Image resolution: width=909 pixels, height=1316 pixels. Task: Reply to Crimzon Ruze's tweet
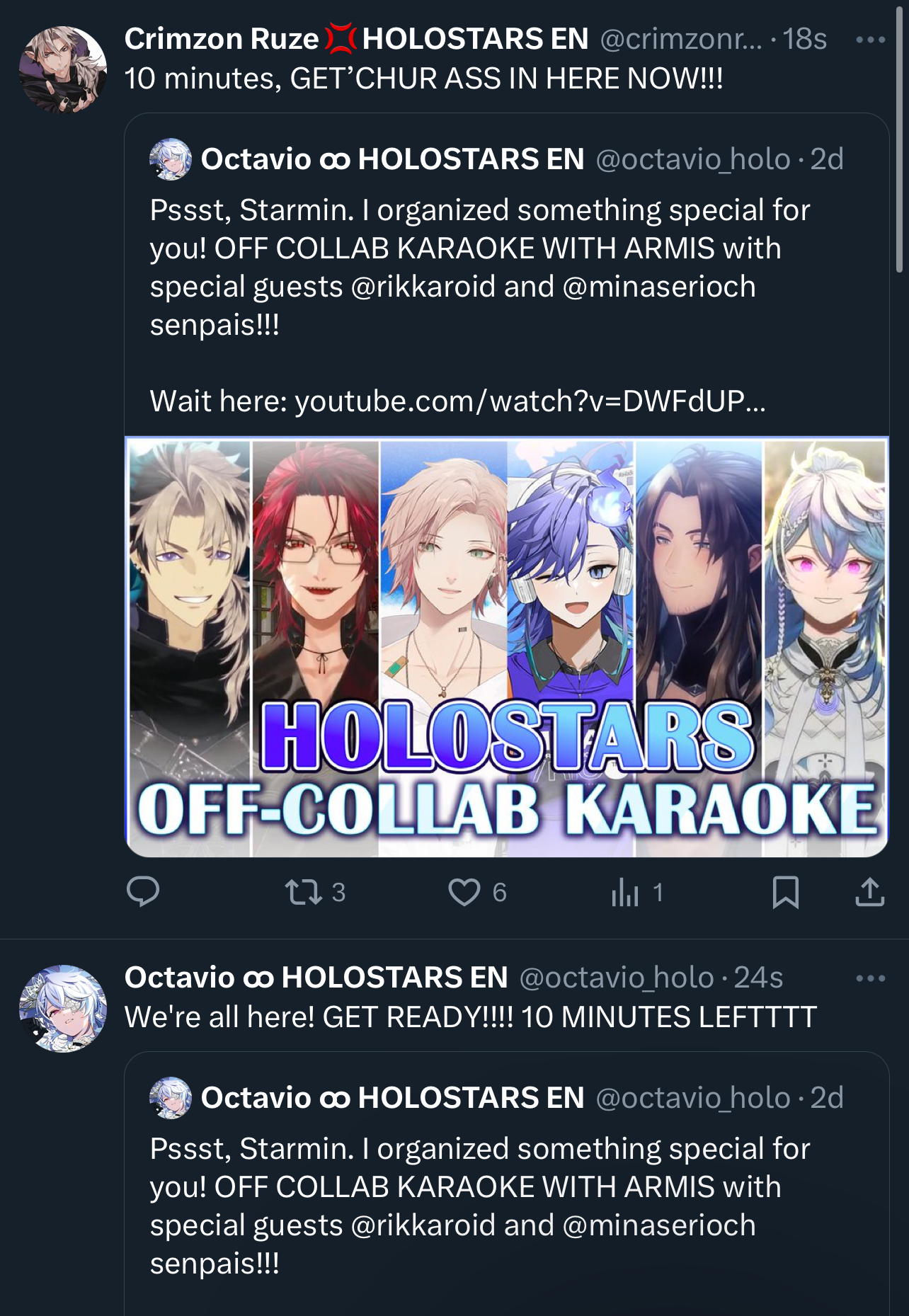pyautogui.click(x=143, y=891)
